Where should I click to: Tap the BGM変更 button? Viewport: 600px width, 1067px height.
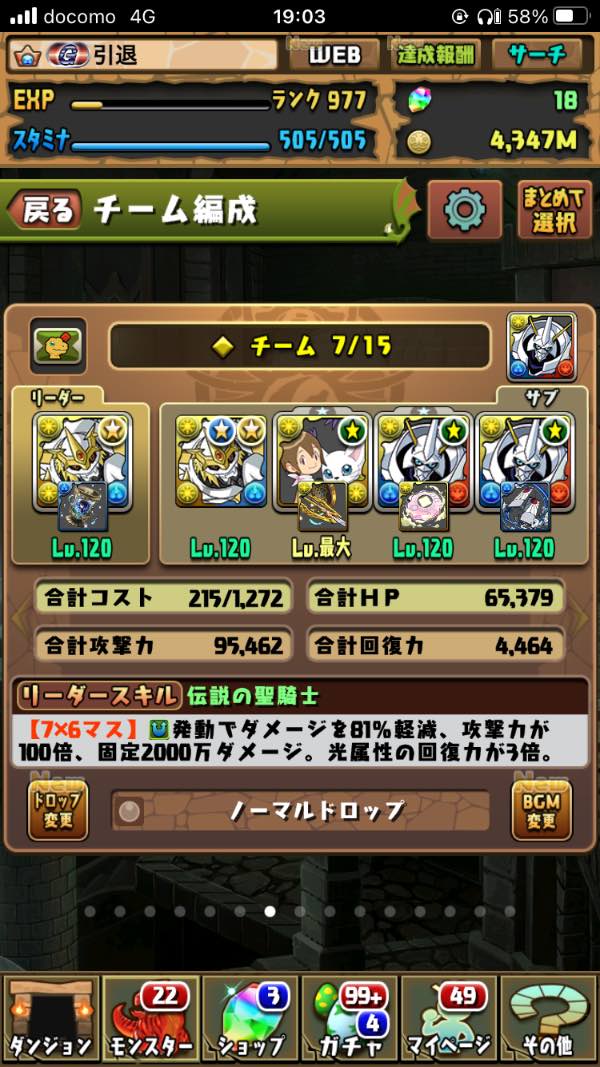coord(541,810)
